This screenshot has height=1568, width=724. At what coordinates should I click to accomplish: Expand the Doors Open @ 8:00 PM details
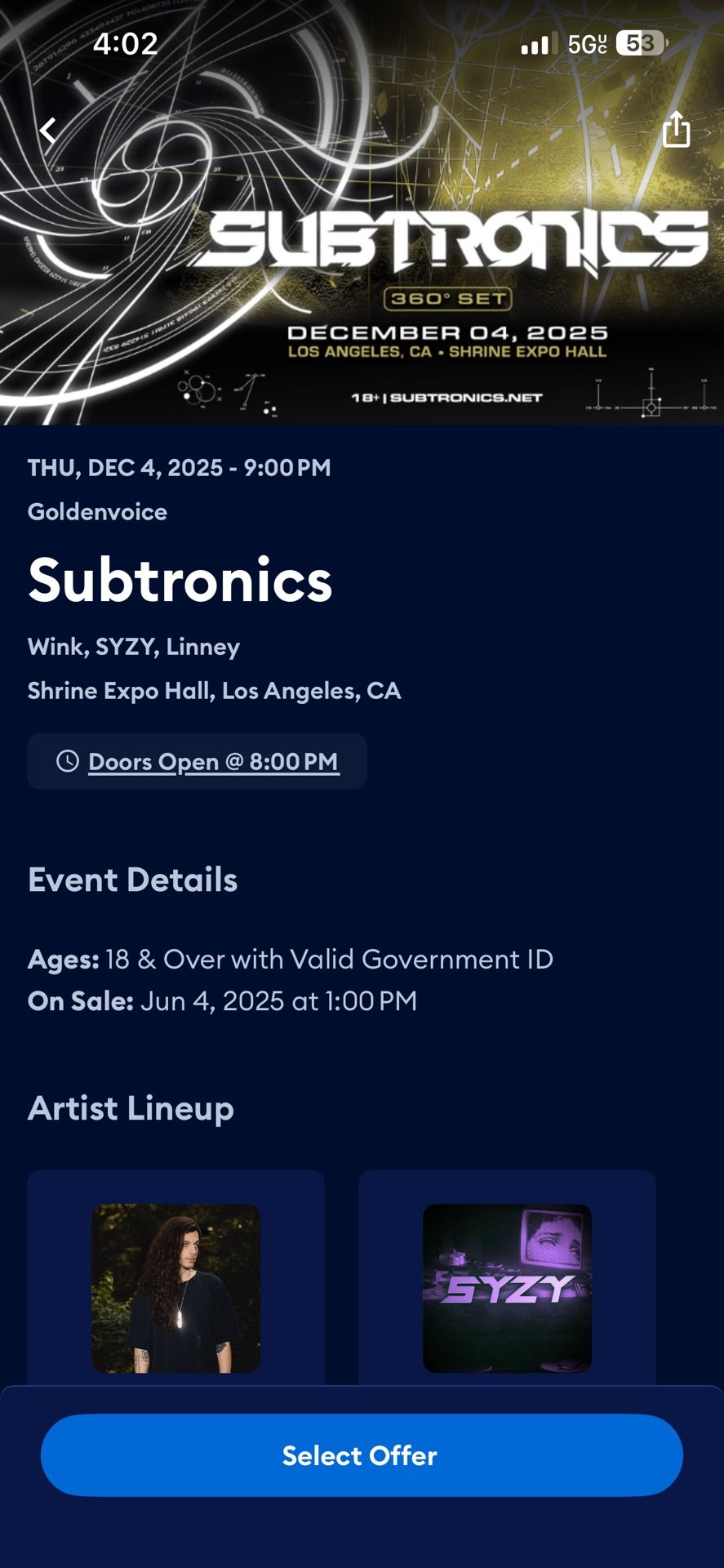tap(197, 761)
